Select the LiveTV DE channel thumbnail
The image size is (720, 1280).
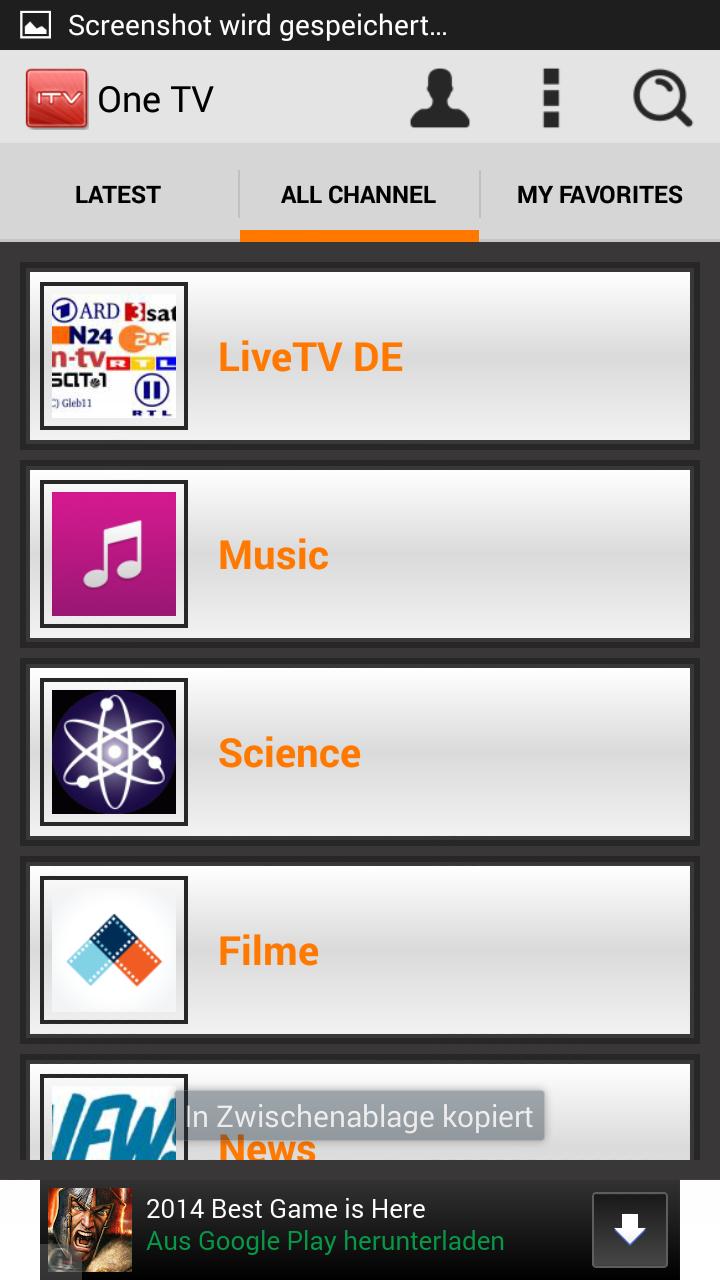113,354
